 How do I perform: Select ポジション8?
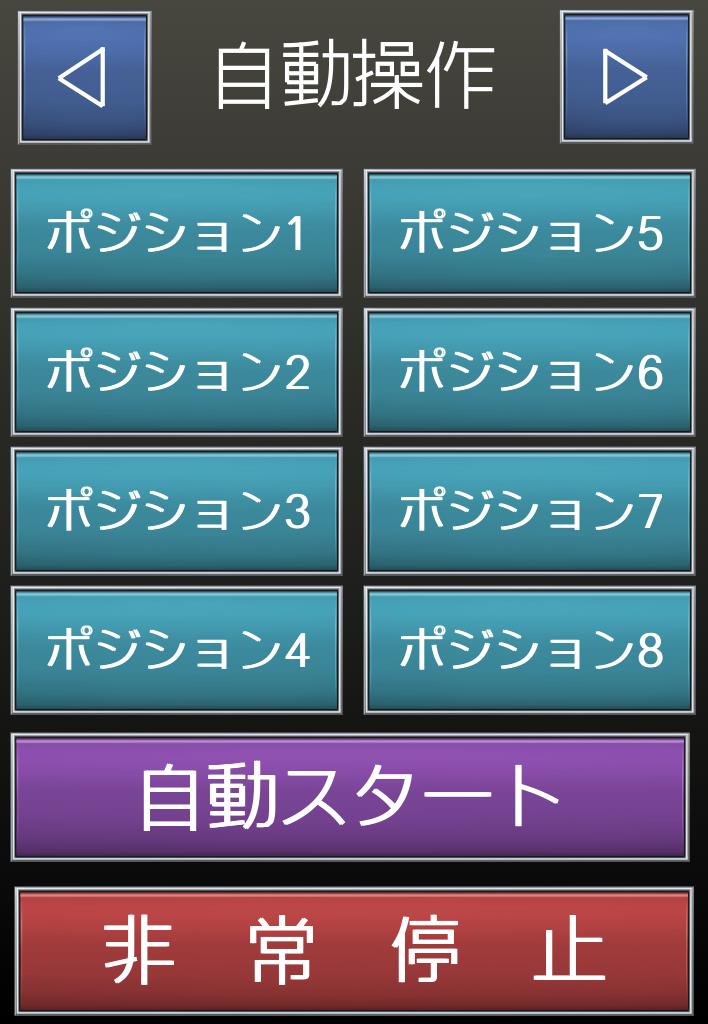[529, 650]
